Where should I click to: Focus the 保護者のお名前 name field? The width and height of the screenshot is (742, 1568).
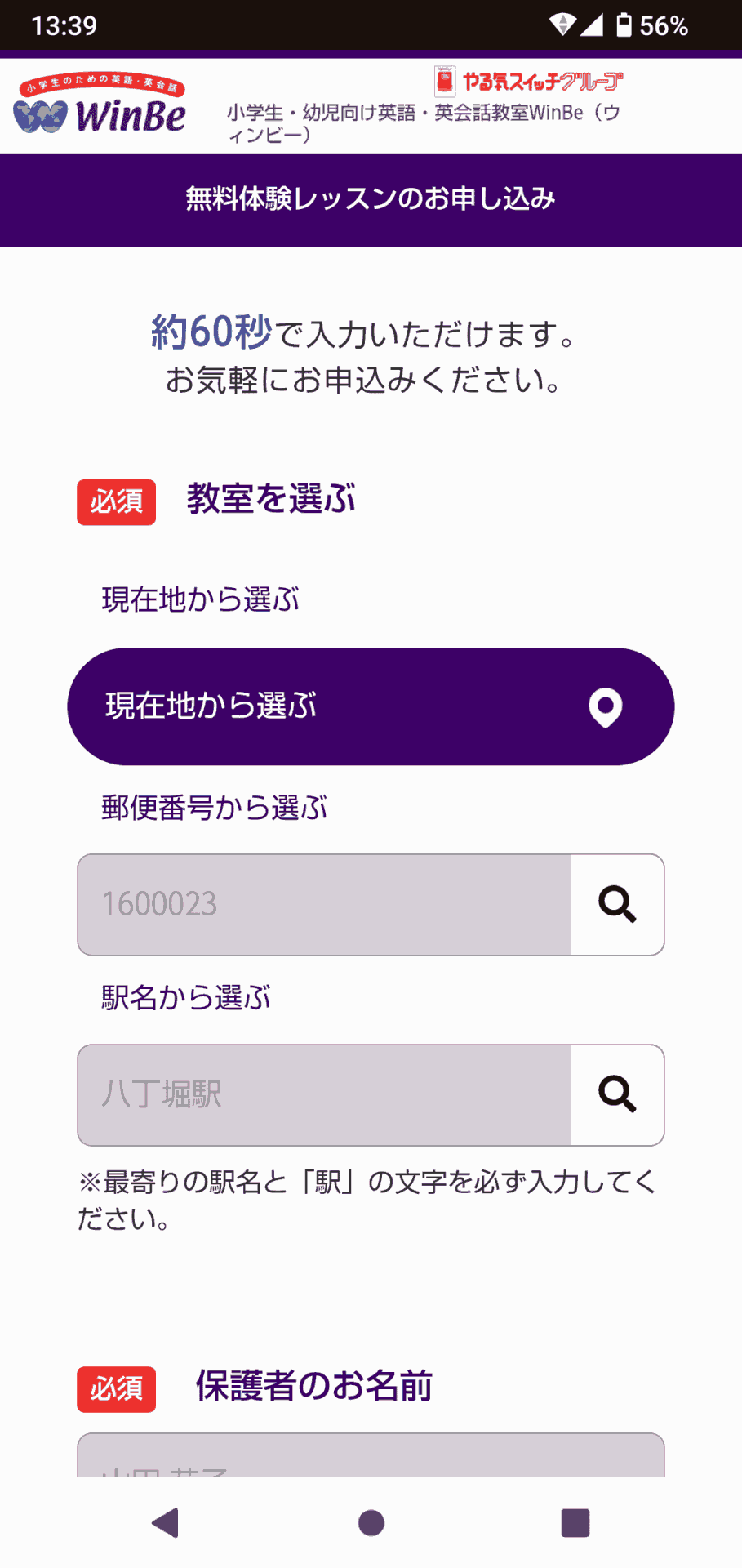pyautogui.click(x=371, y=1458)
